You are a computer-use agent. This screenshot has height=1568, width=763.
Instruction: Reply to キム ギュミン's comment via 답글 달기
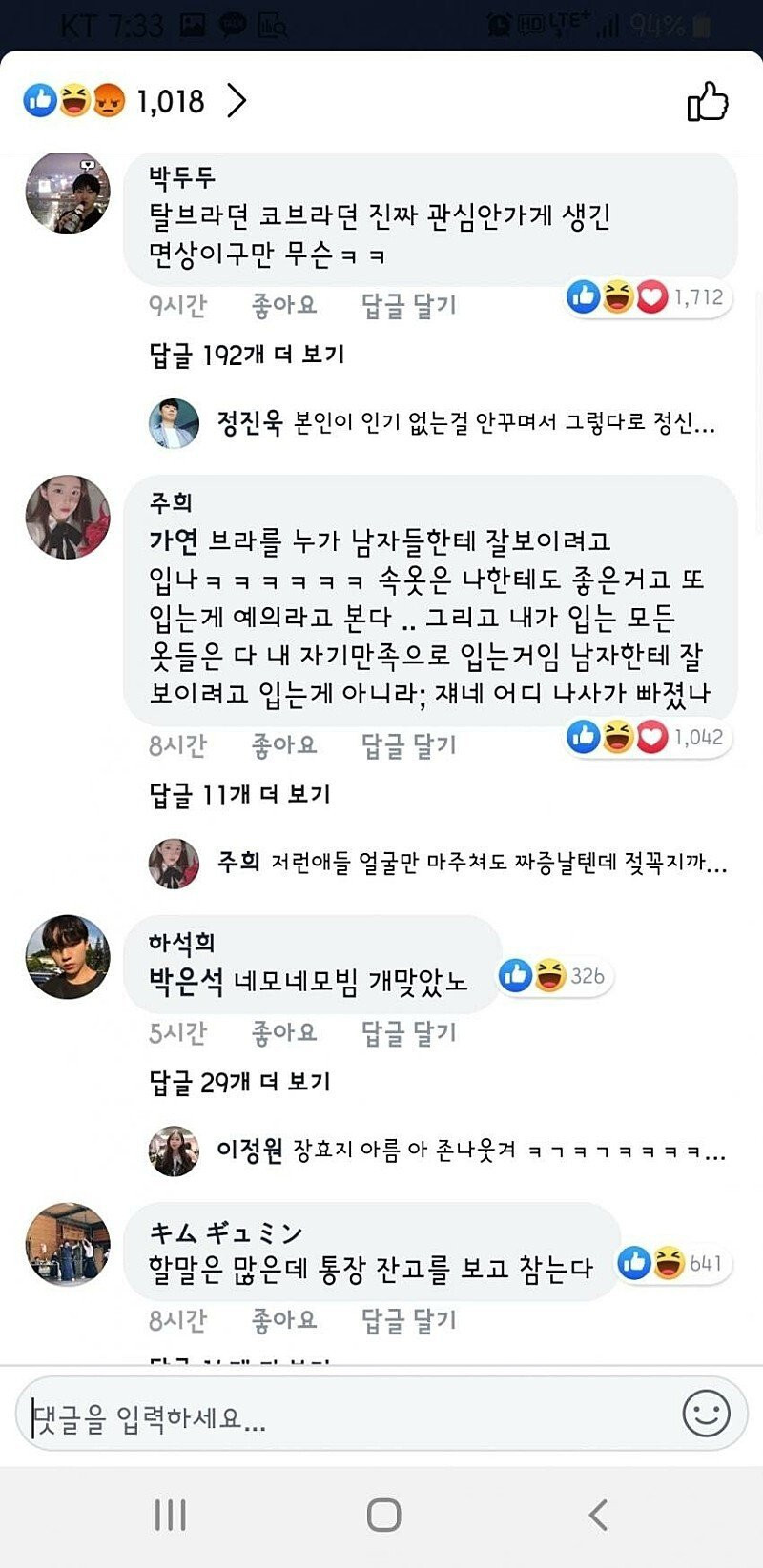click(408, 1320)
